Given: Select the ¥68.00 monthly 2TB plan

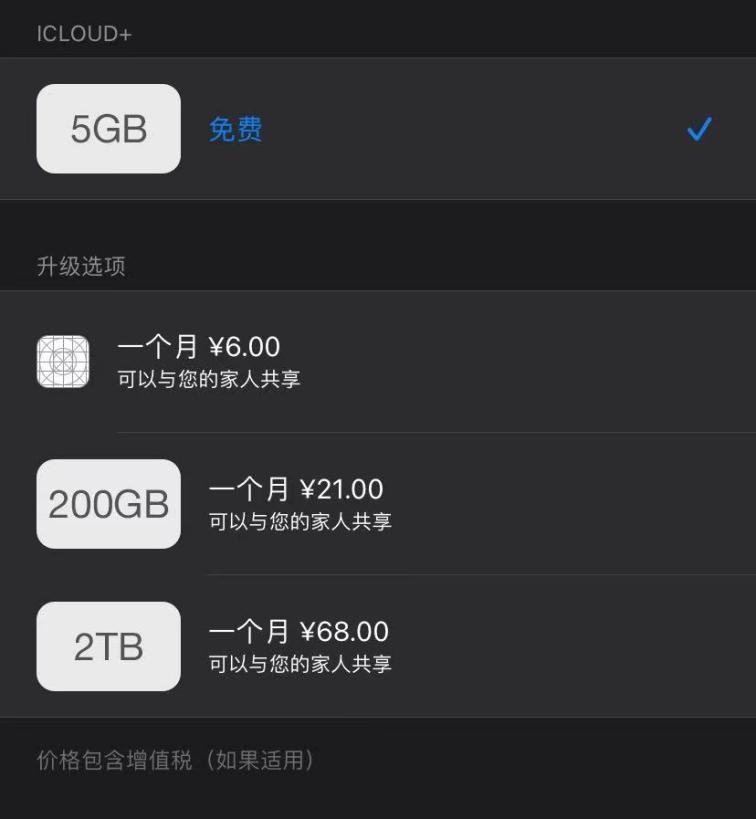Looking at the screenshot, I should (378, 647).
